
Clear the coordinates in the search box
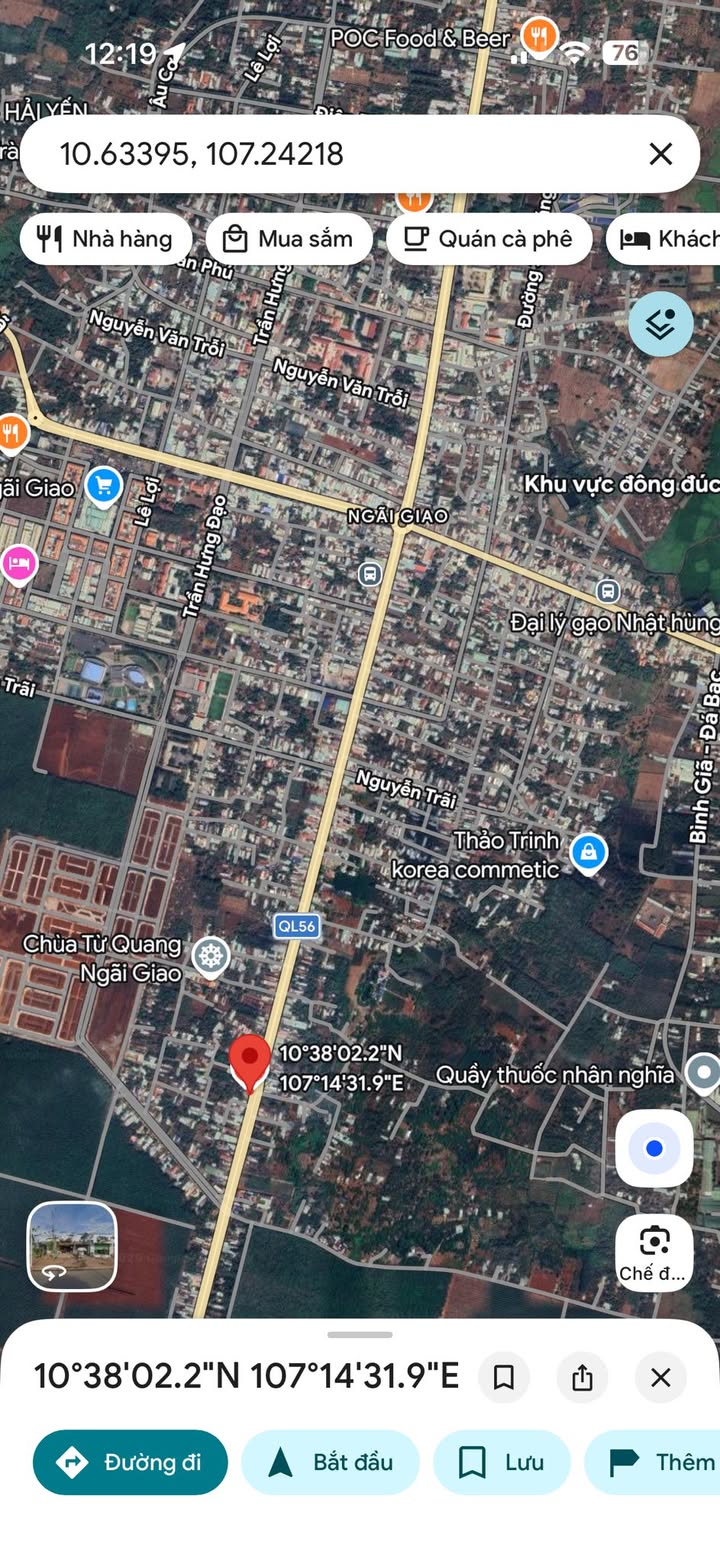(x=660, y=154)
